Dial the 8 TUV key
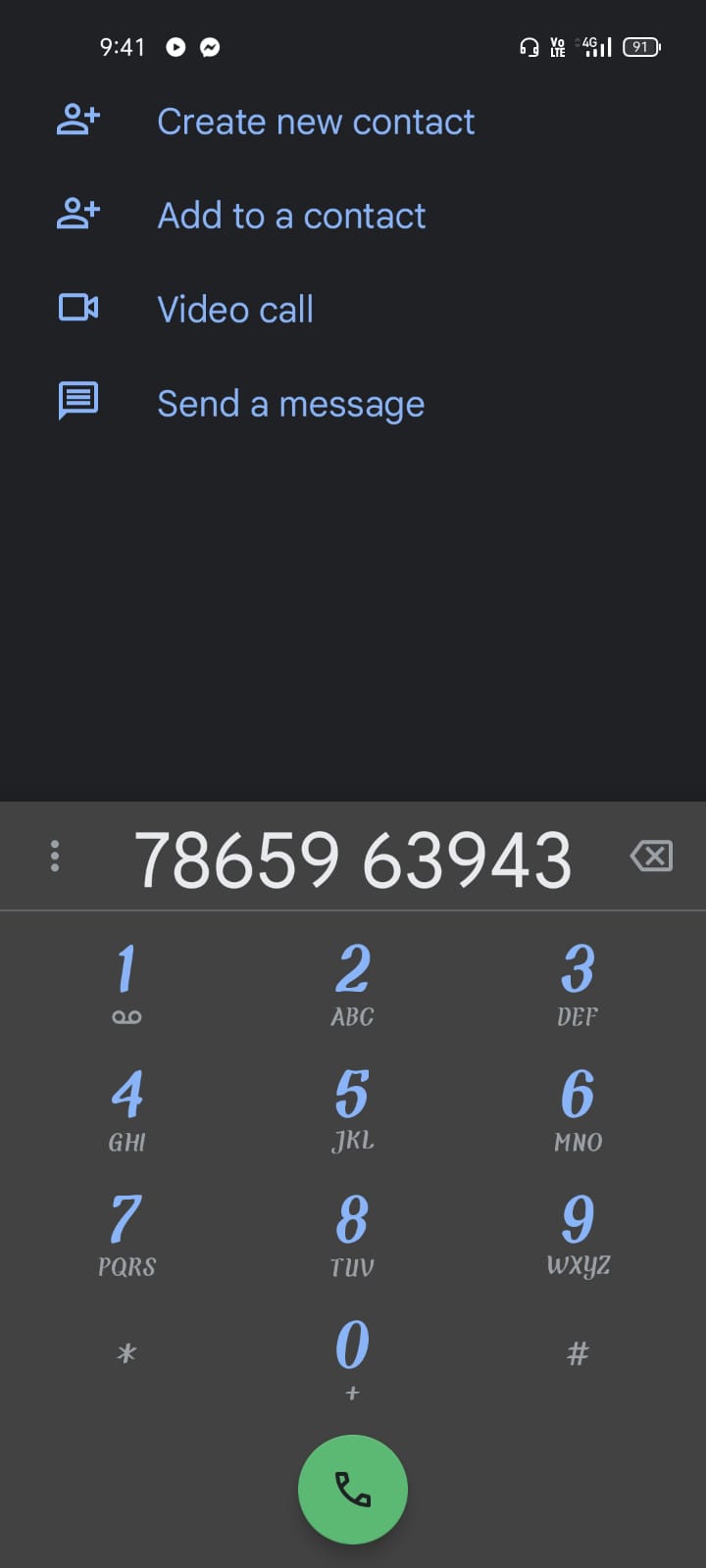This screenshot has width=706, height=1568. point(353,1233)
